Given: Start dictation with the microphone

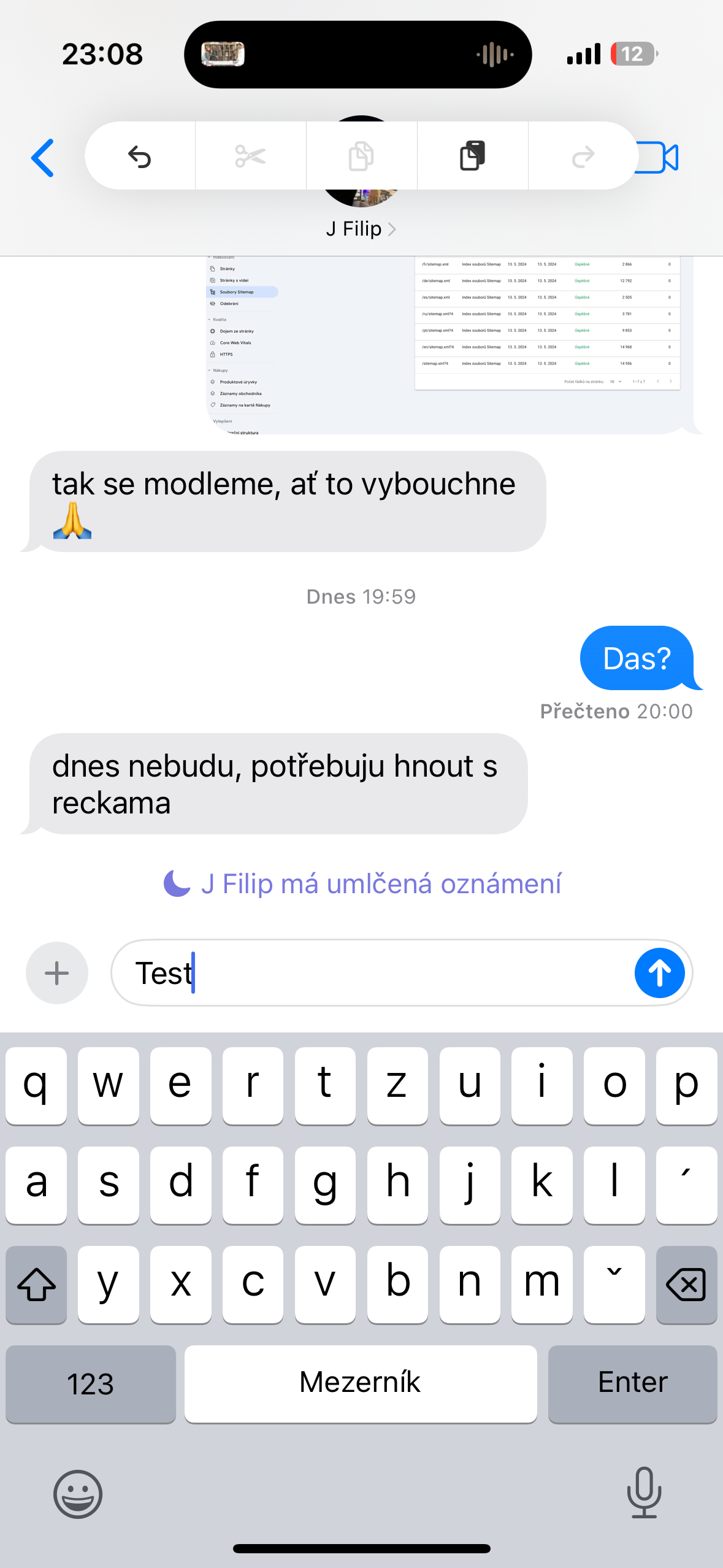Looking at the screenshot, I should pos(644,1493).
